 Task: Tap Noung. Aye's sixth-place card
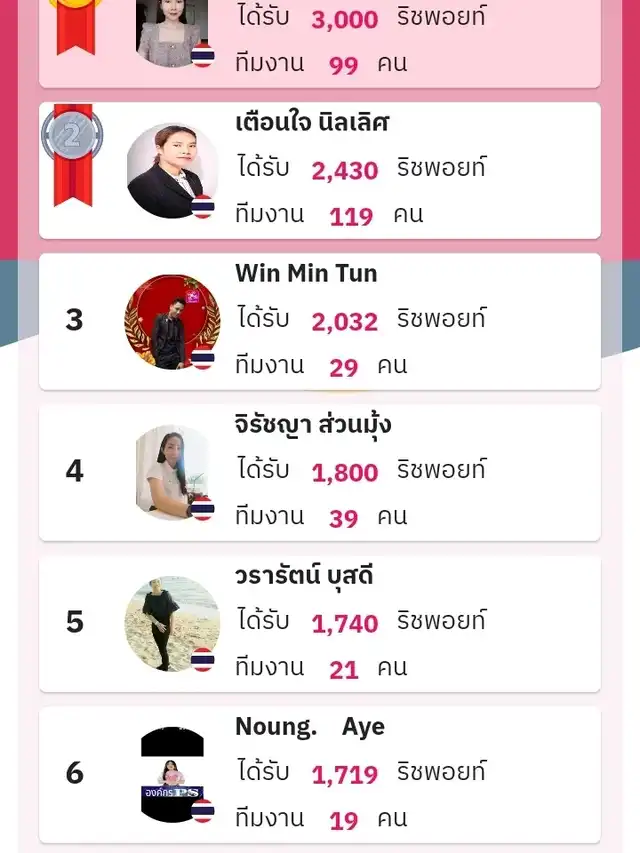click(320, 773)
